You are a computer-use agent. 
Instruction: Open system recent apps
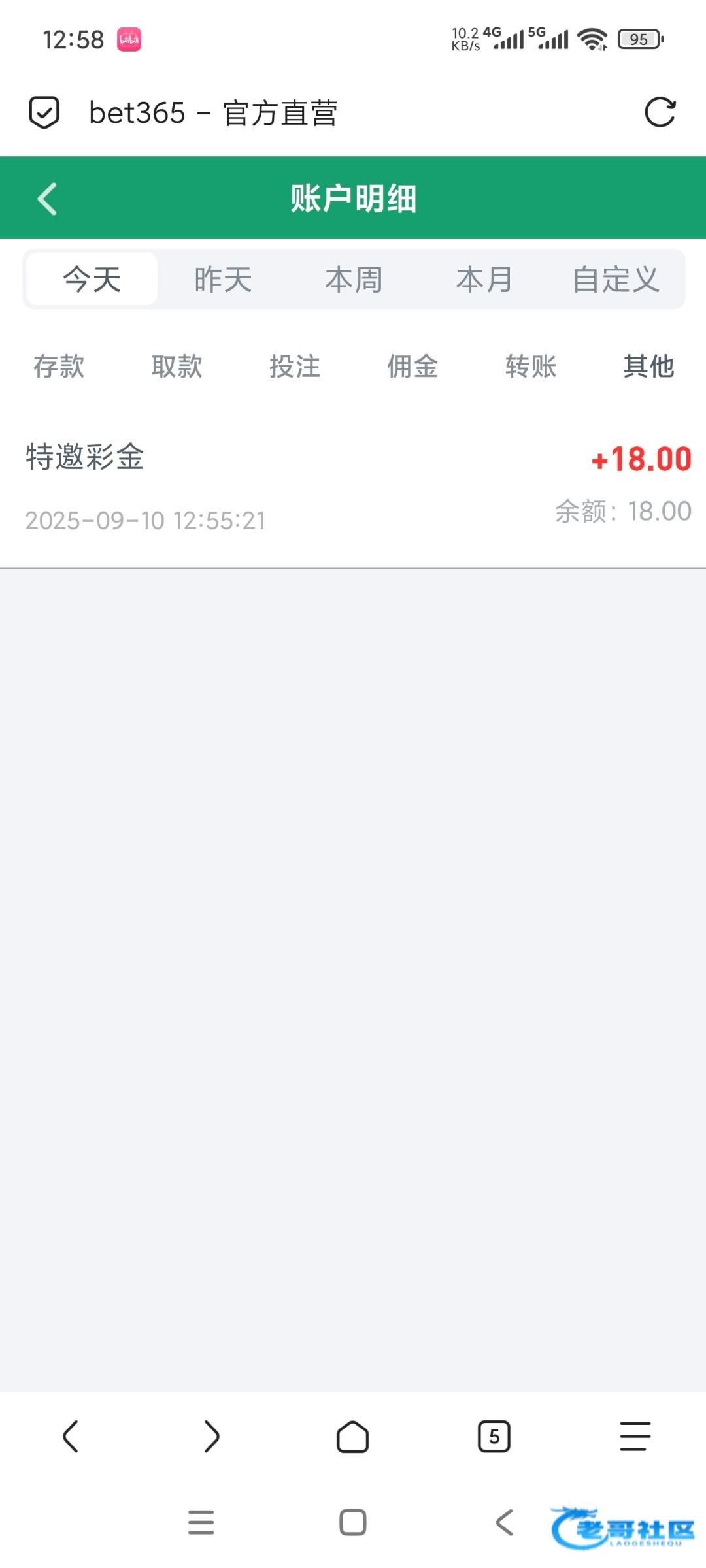[x=201, y=1522]
